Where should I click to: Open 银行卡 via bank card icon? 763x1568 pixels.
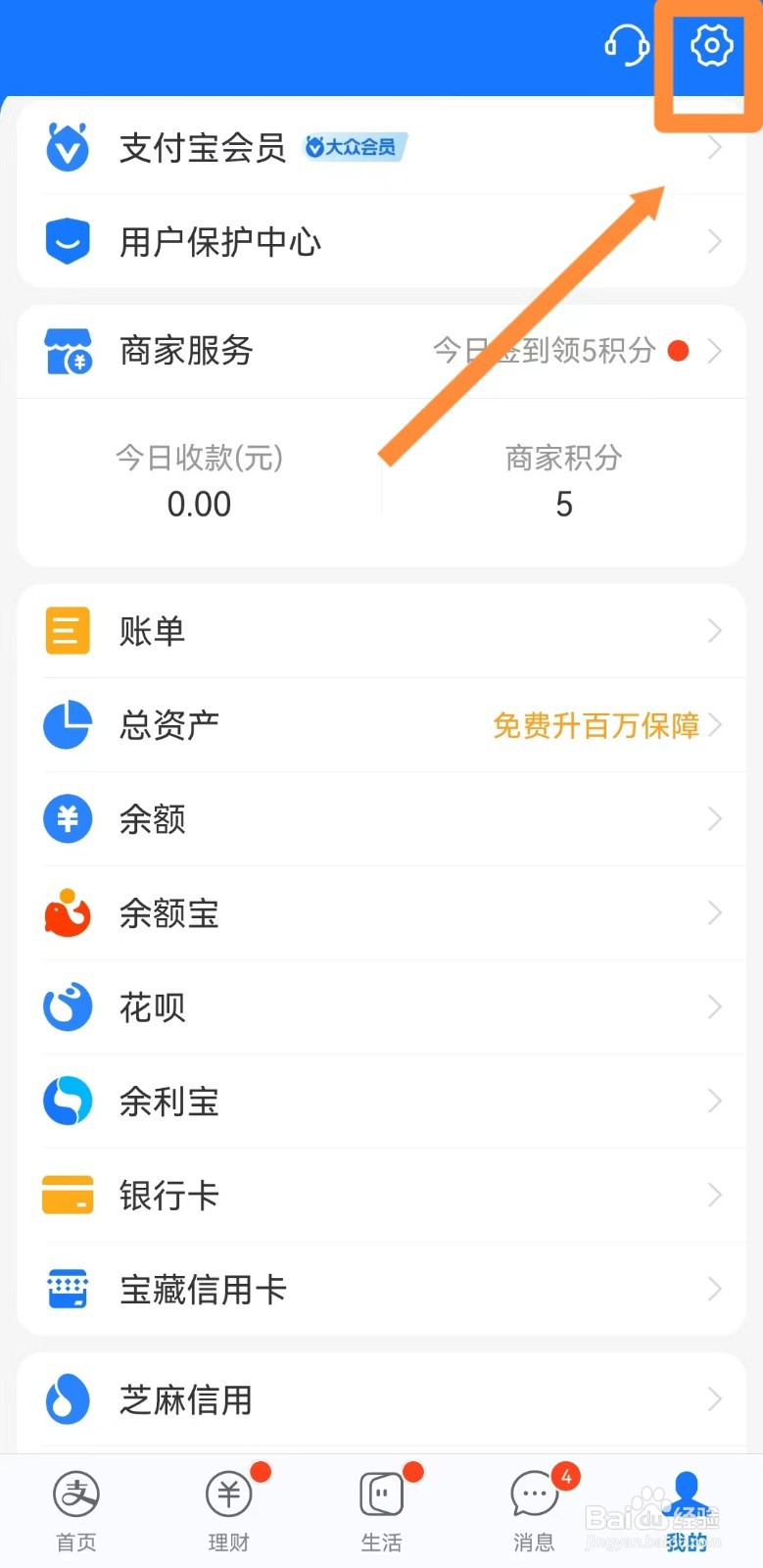67,1195
